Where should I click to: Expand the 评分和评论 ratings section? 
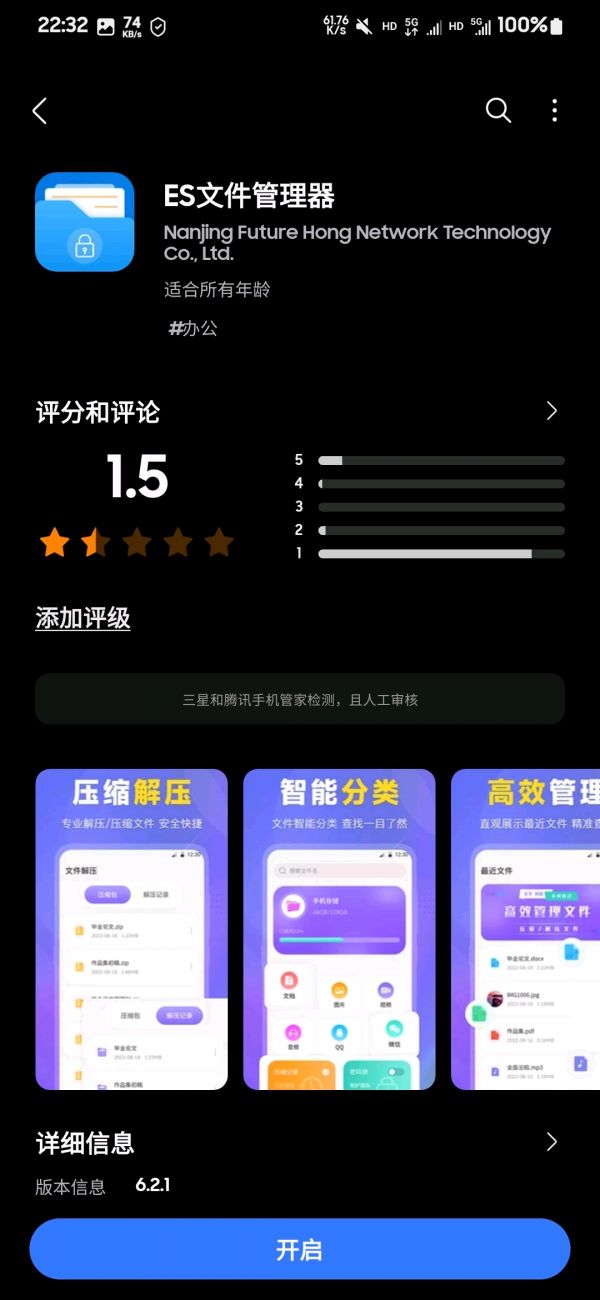click(x=551, y=411)
